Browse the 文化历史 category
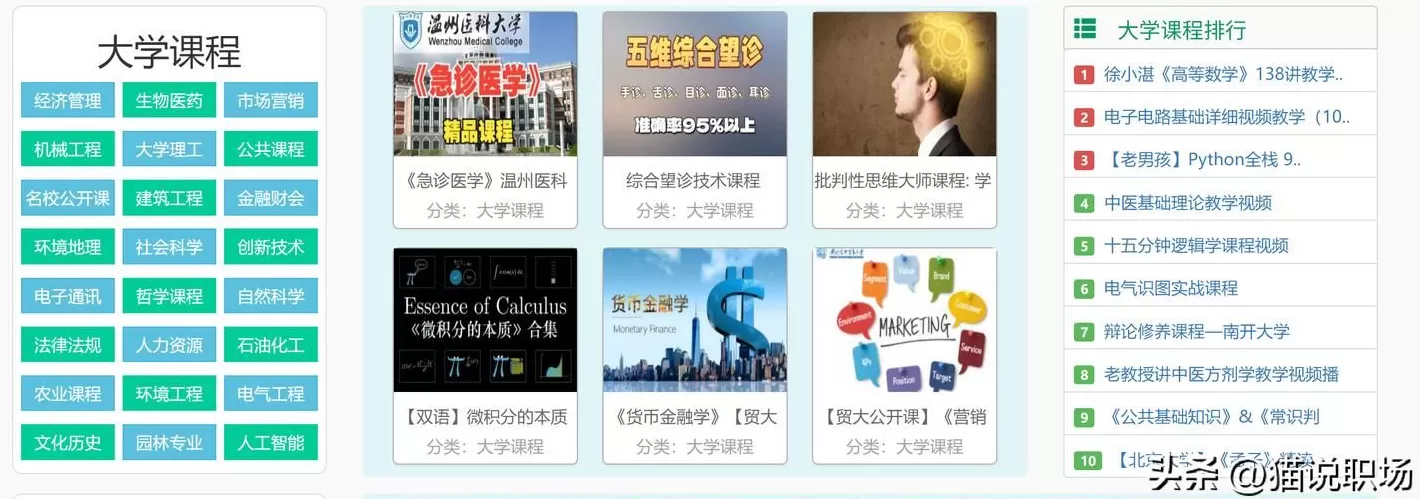 pos(68,442)
